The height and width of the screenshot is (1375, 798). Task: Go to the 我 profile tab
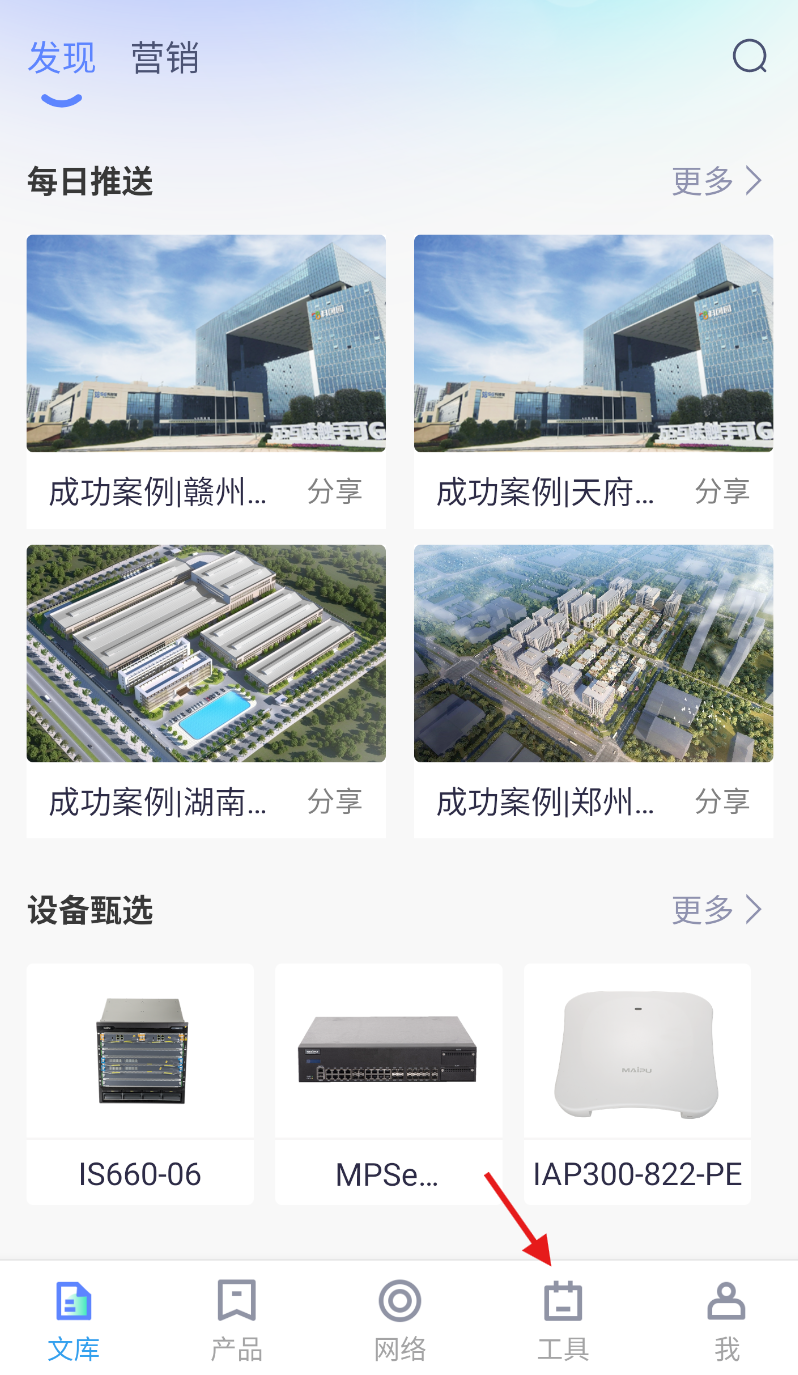pos(726,1320)
